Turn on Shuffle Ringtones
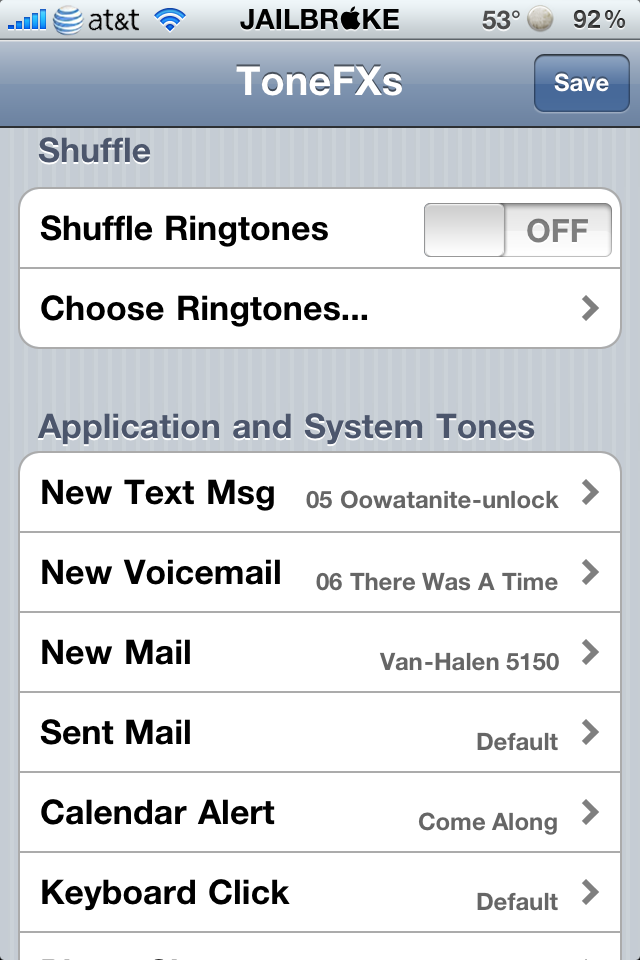Viewport: 640px width, 960px height. [517, 230]
